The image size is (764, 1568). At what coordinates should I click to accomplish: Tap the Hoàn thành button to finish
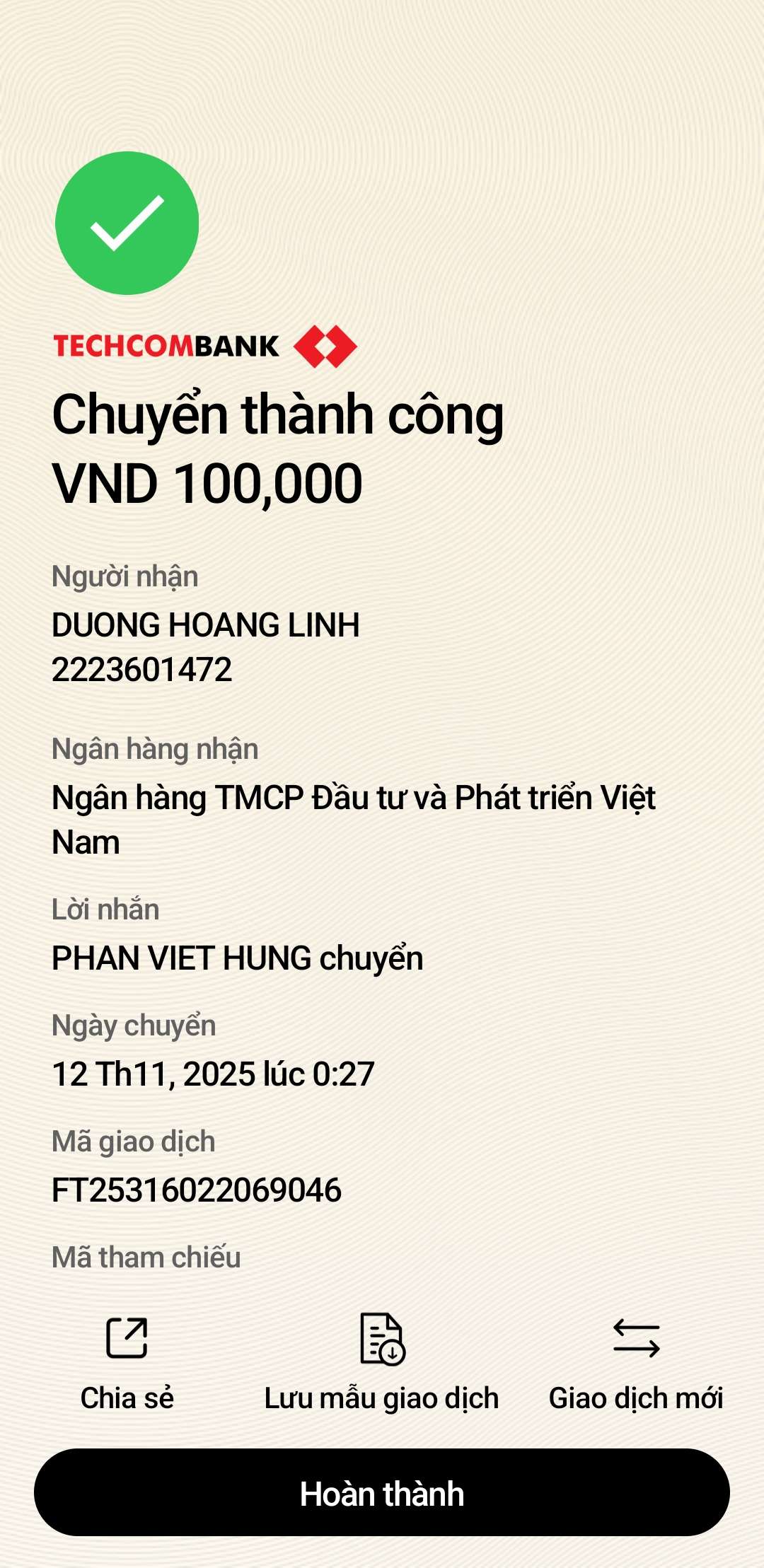(x=382, y=1493)
